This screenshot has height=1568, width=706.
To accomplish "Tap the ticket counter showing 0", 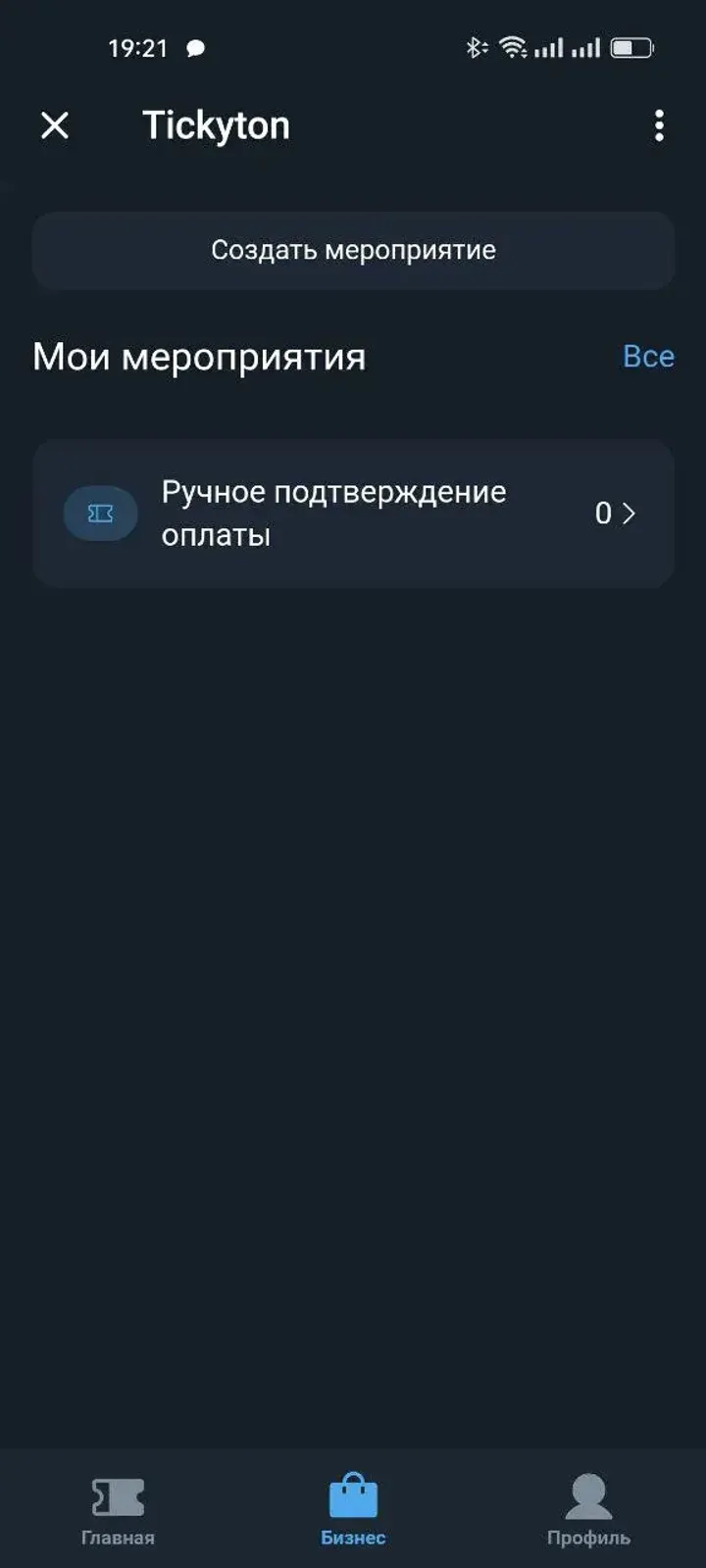I will pos(601,513).
